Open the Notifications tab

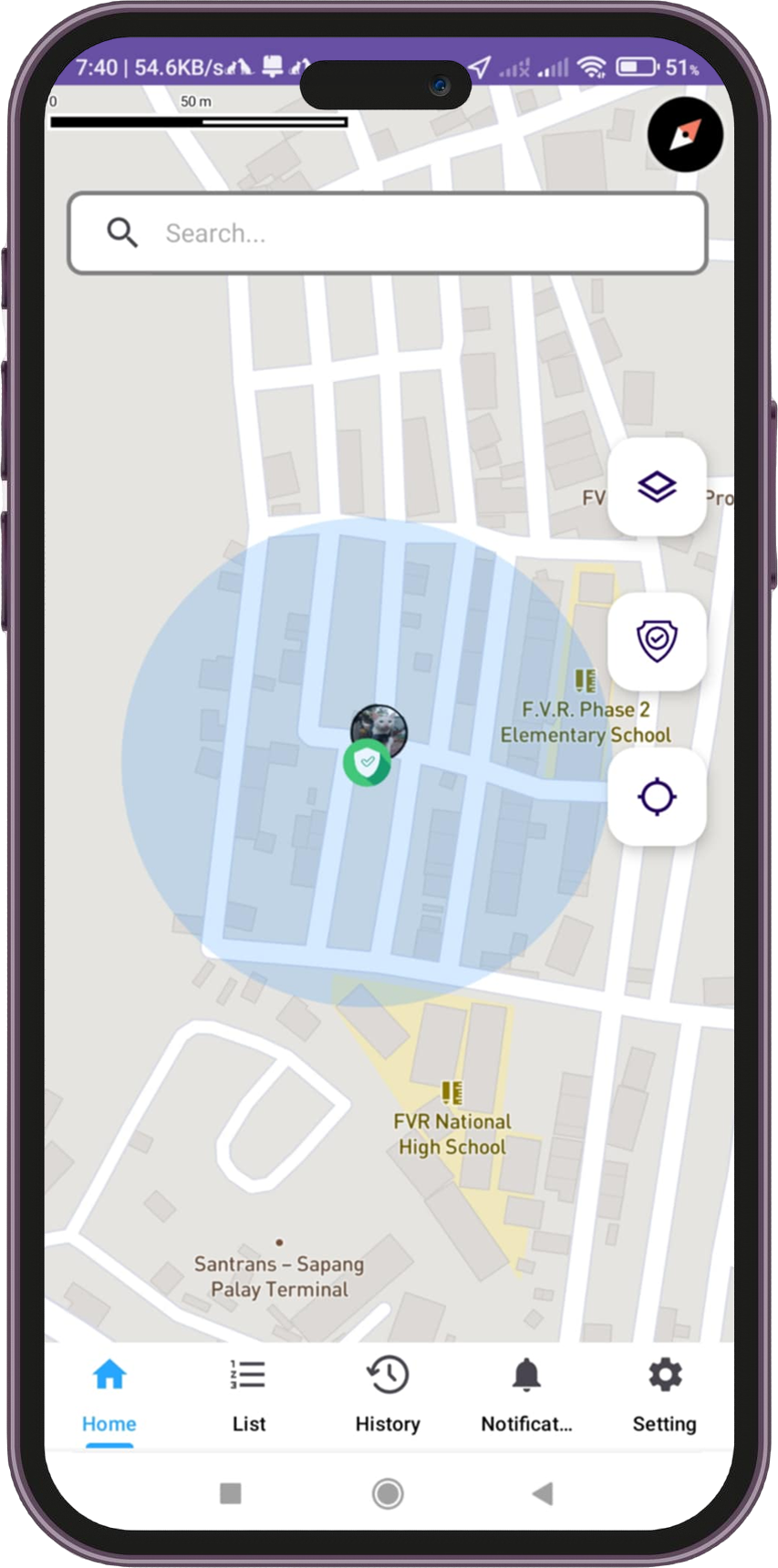point(526,1395)
